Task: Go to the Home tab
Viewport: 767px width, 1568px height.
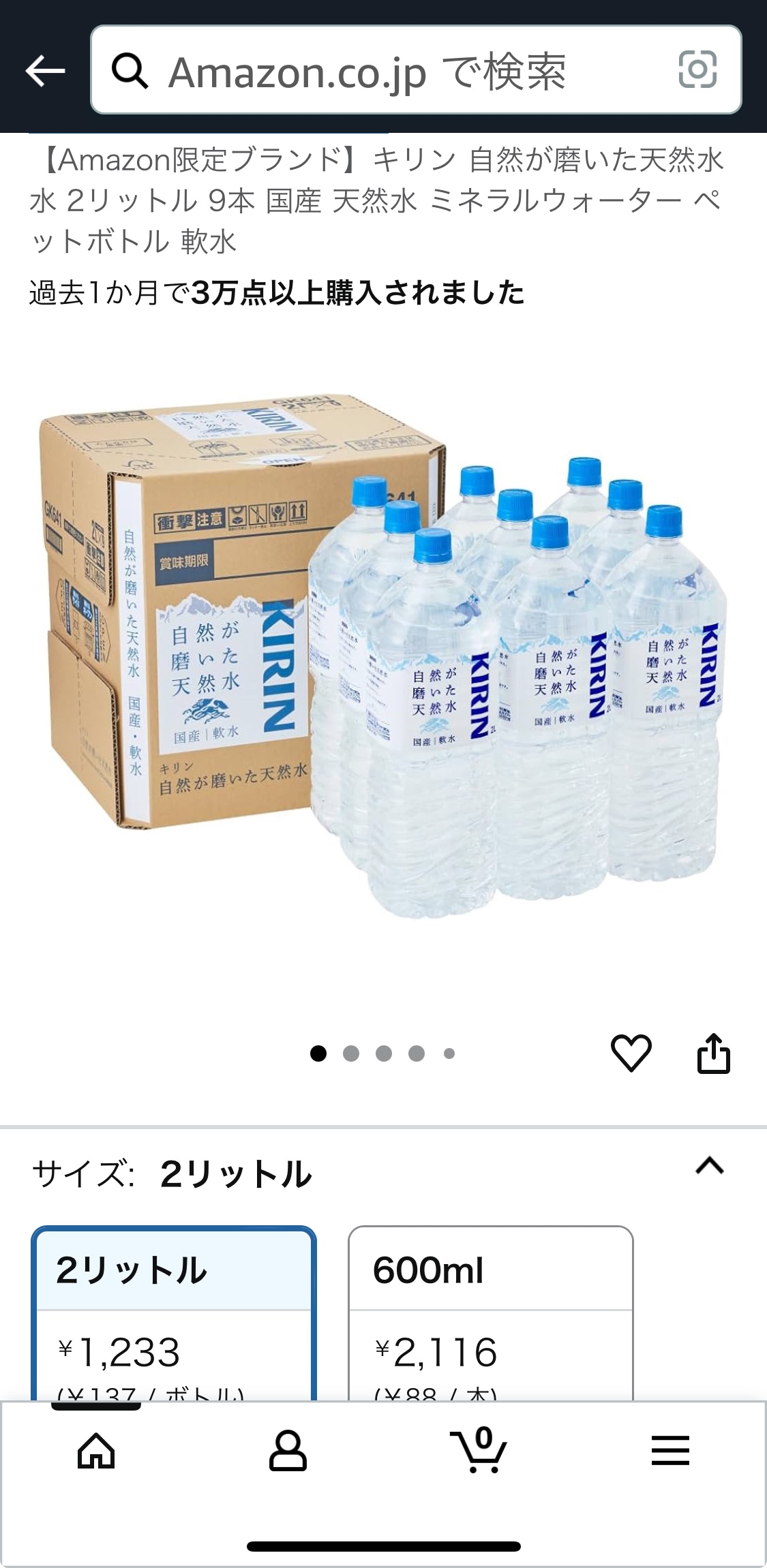Action: pos(96,1451)
